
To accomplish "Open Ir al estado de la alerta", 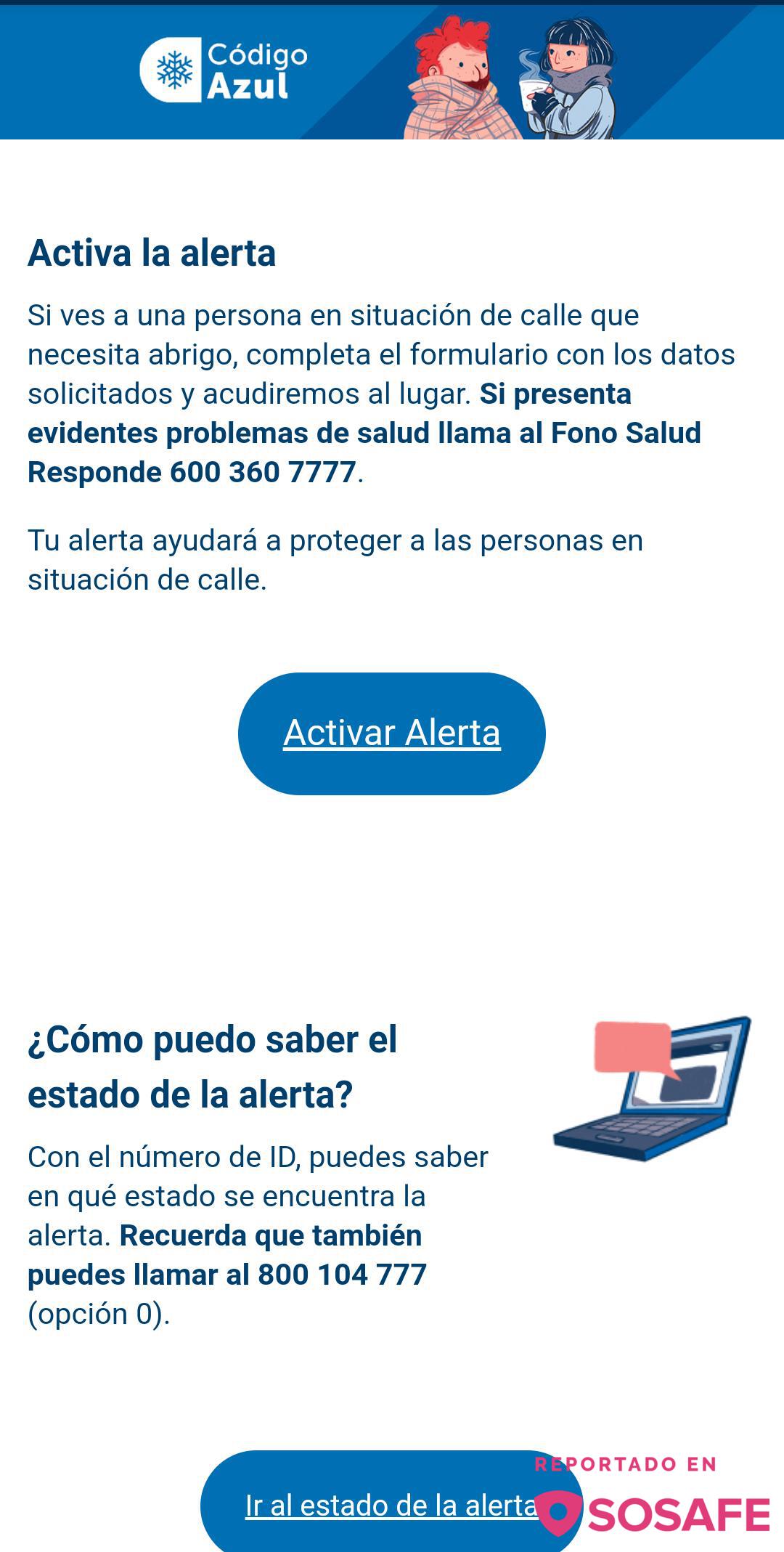I will click(x=377, y=1506).
